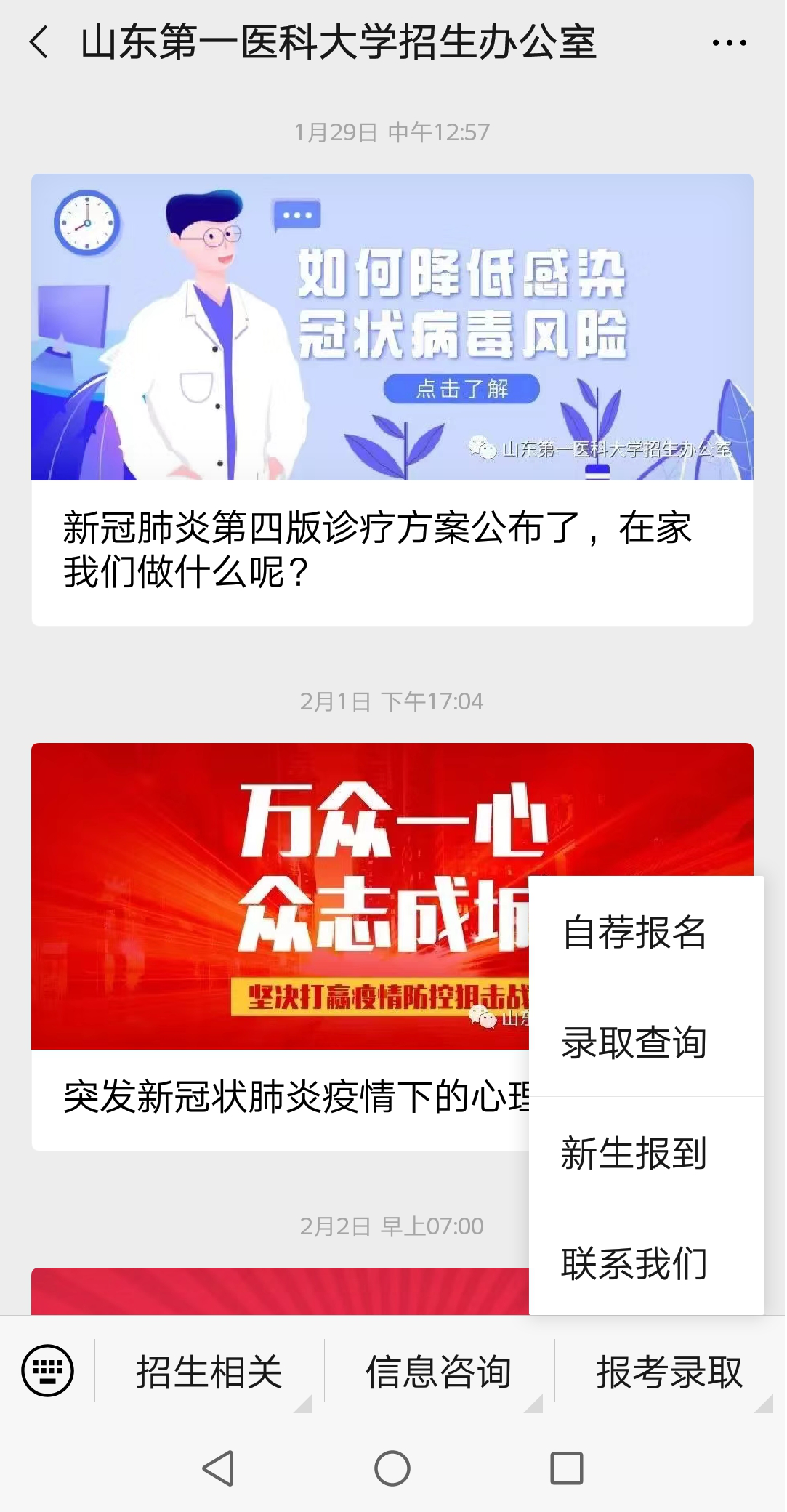
Task: Select 录取查询 from the popup menu
Action: tap(646, 1042)
